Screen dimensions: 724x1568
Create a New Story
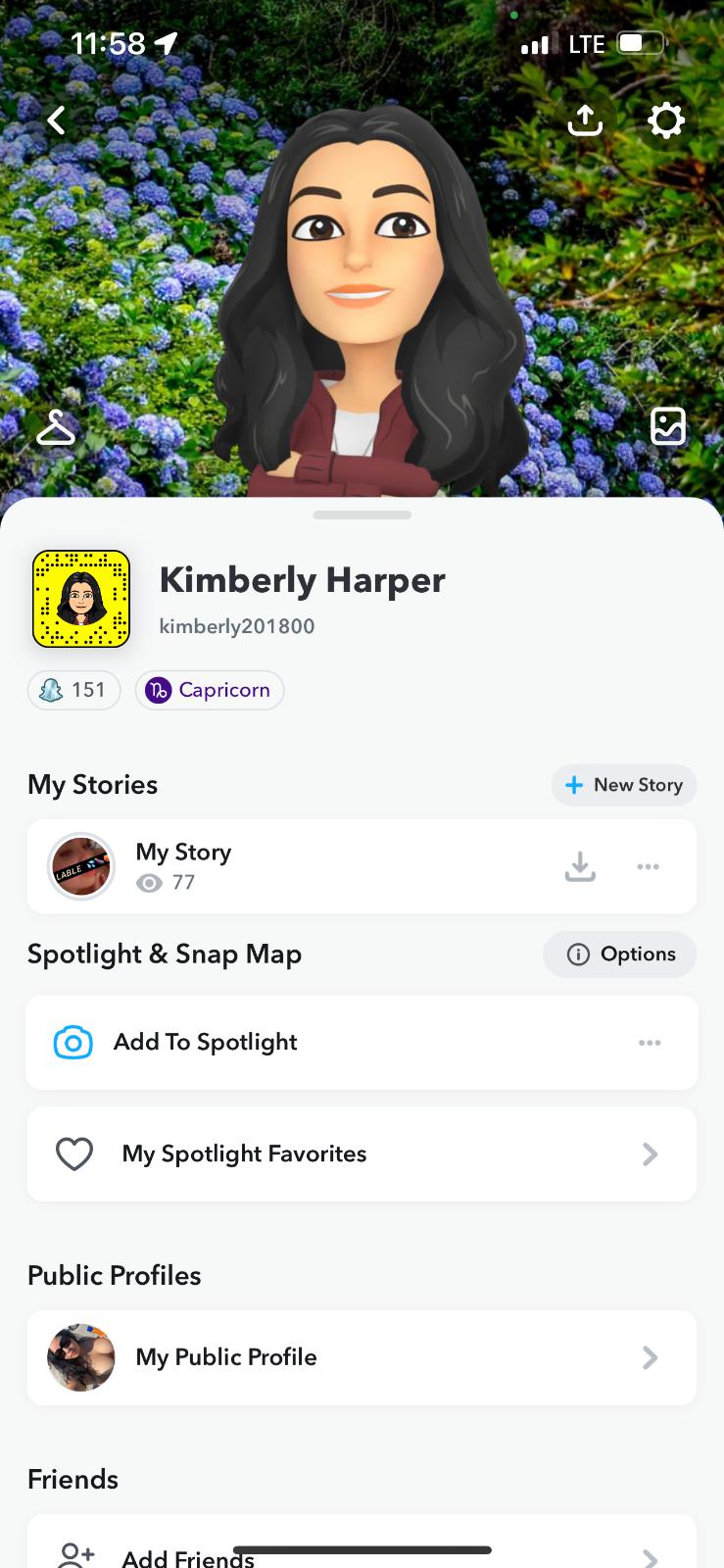pyautogui.click(x=624, y=785)
